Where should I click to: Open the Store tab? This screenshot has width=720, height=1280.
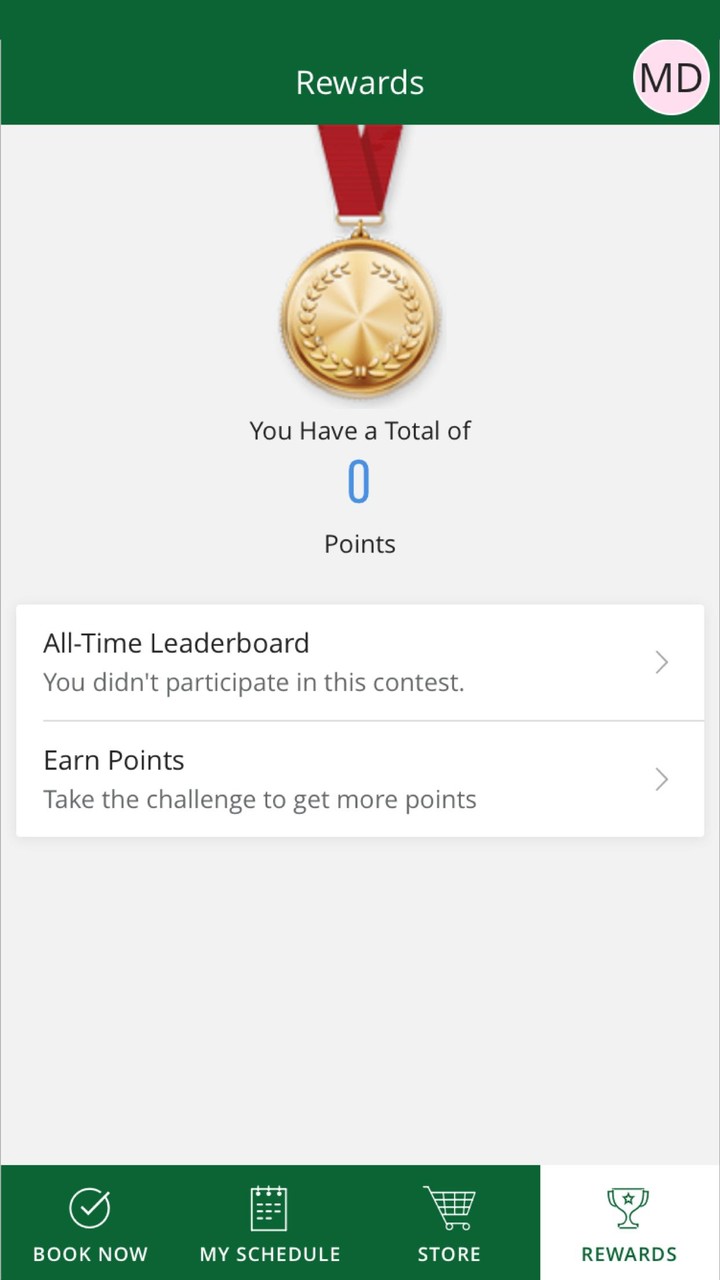point(449,1224)
